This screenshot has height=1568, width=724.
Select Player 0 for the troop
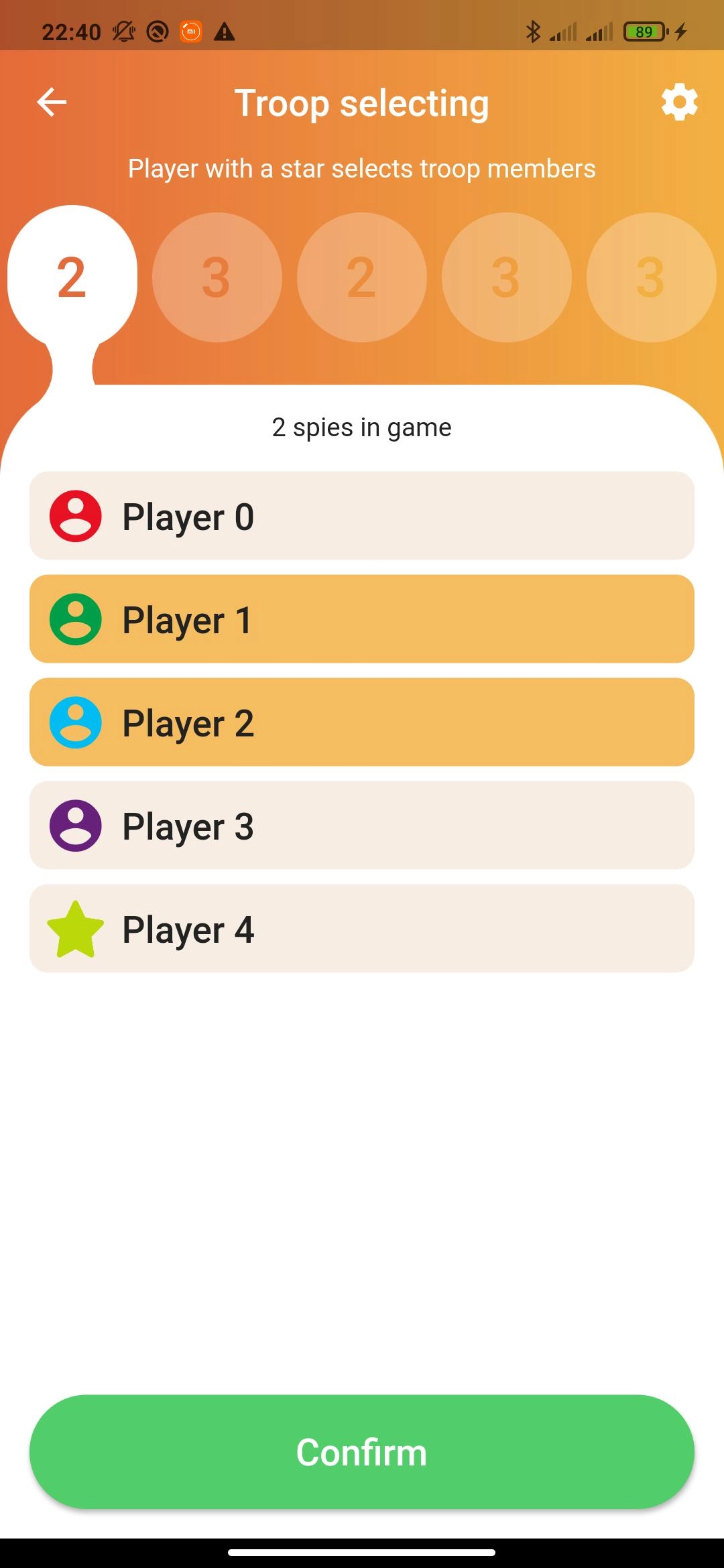coord(362,516)
